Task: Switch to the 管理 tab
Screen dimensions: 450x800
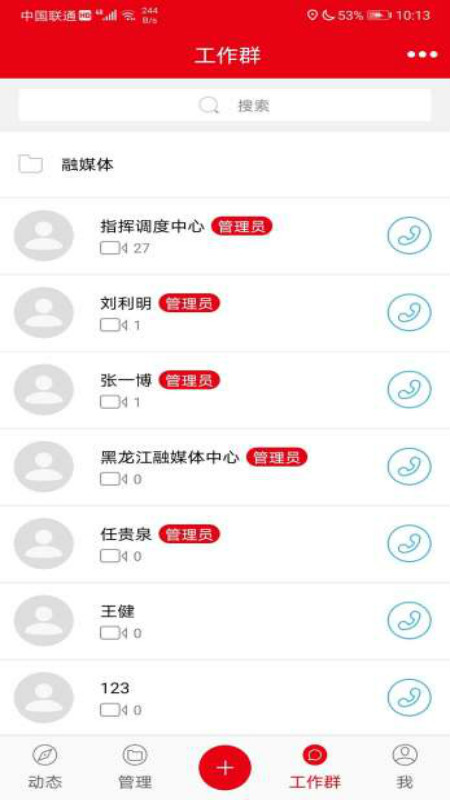Action: pos(135,767)
